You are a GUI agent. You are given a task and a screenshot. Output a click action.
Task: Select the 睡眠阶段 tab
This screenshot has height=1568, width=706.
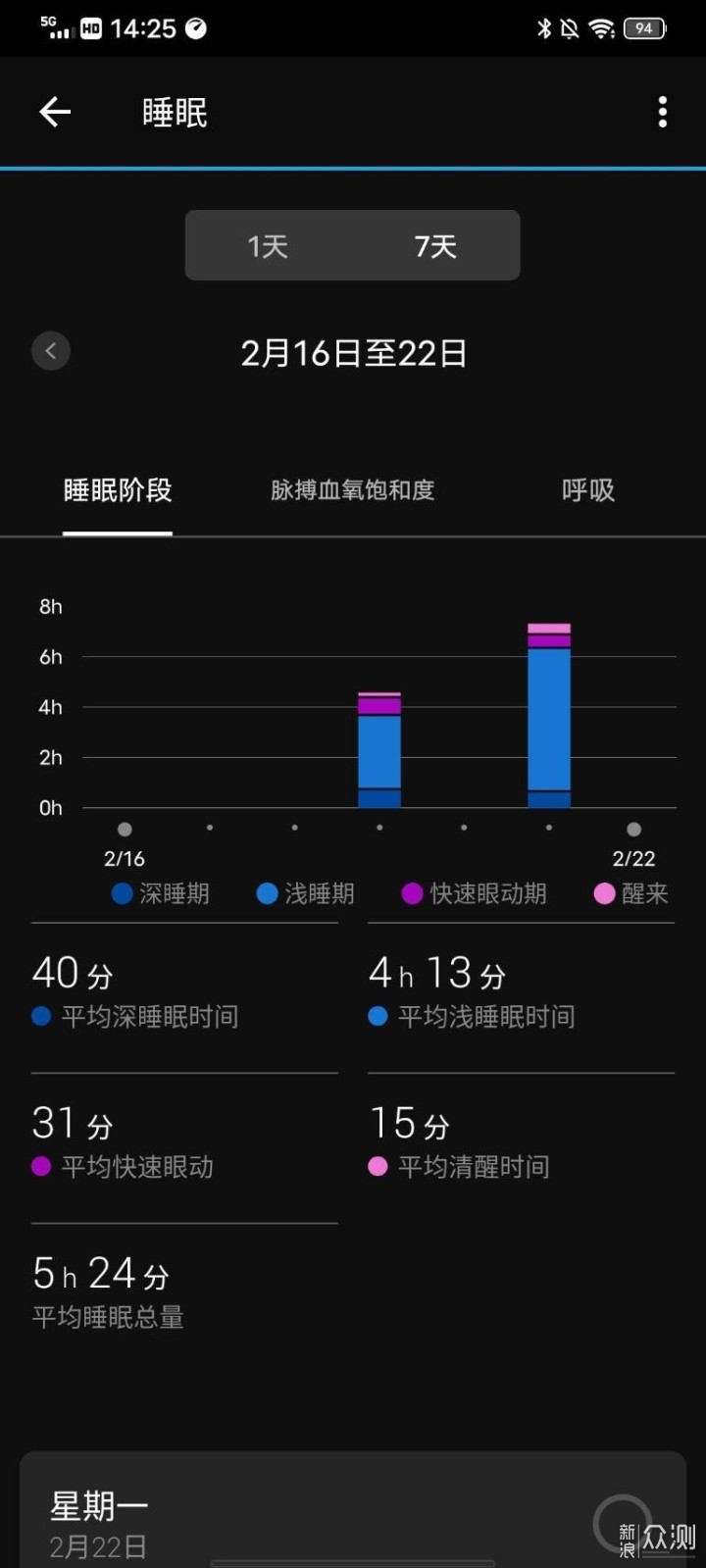coord(118,490)
